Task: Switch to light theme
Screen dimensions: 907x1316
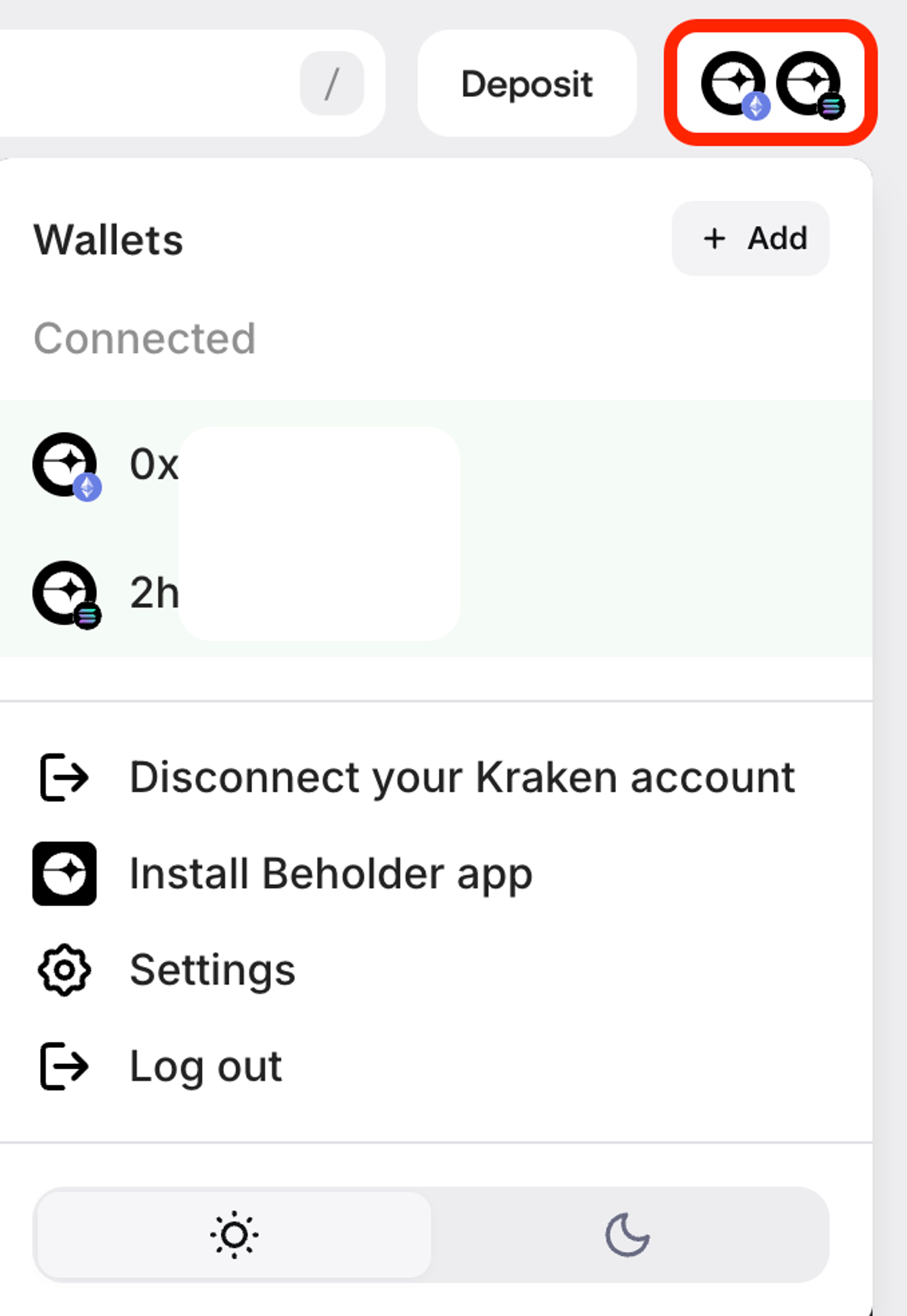Action: coord(234,1235)
